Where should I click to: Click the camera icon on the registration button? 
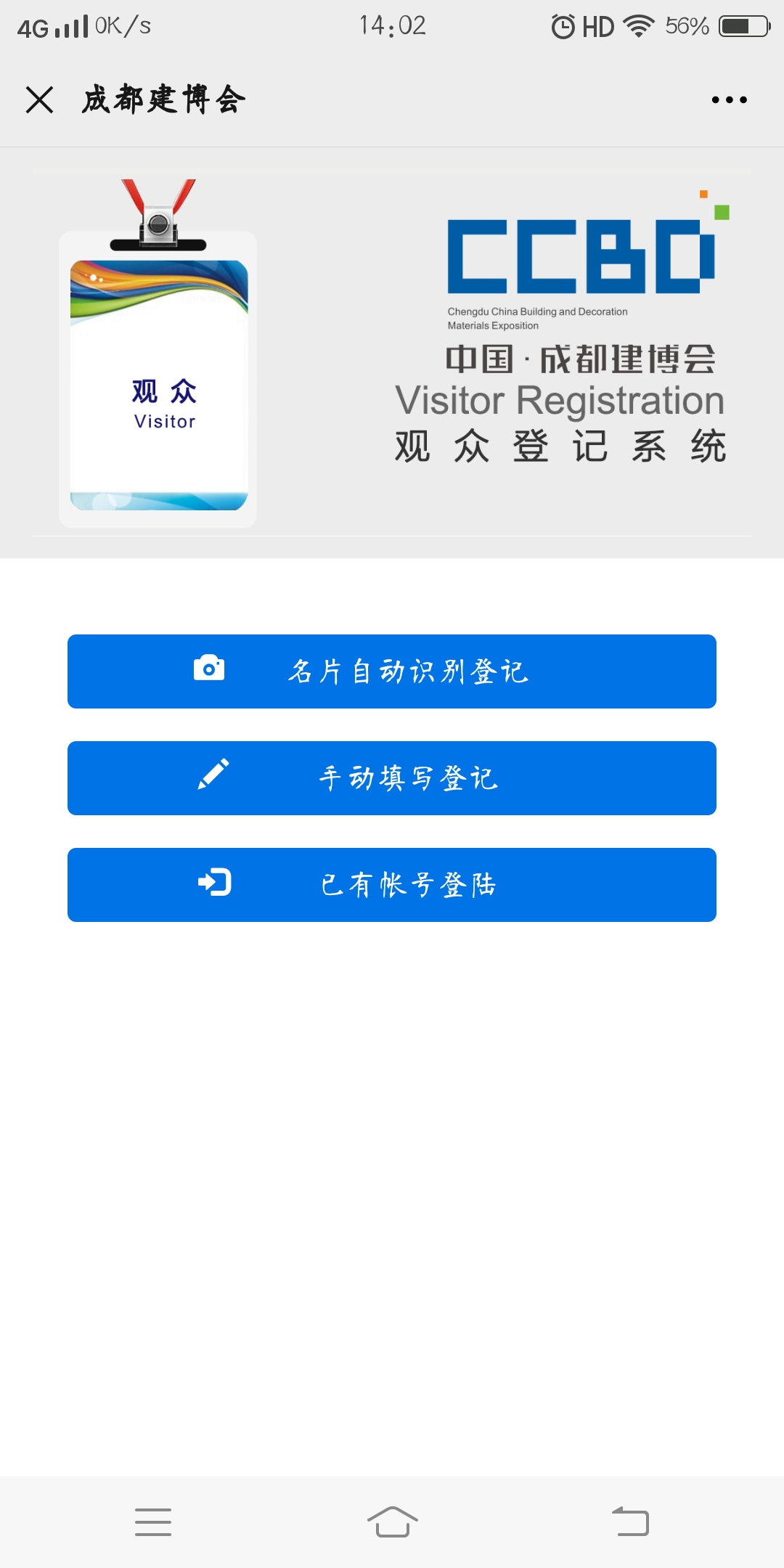[x=210, y=669]
